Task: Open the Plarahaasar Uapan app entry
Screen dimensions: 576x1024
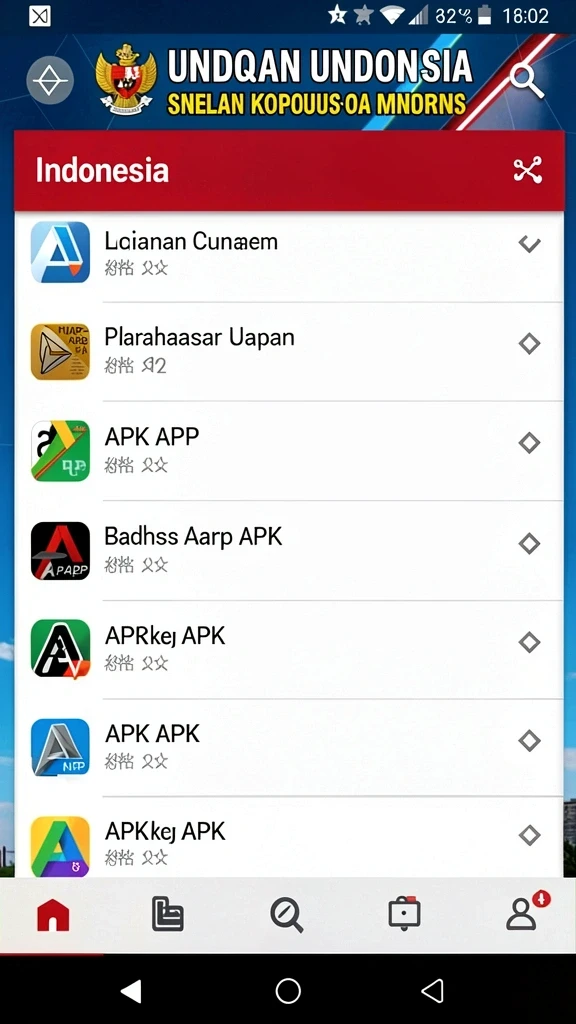Action: pyautogui.click(x=289, y=351)
